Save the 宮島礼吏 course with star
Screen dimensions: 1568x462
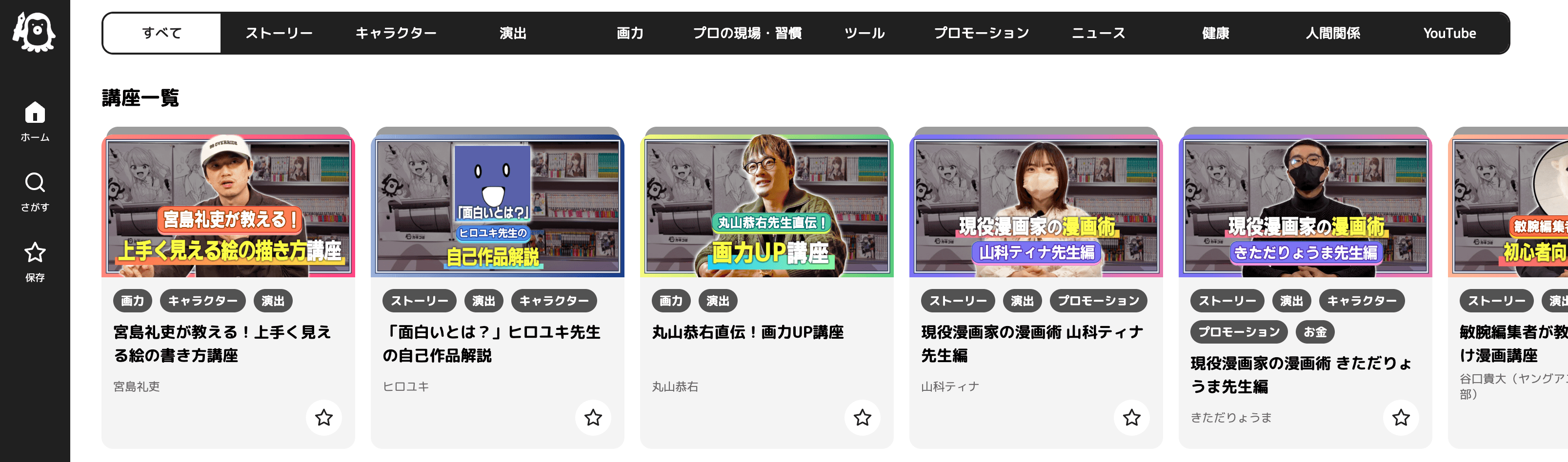click(324, 417)
